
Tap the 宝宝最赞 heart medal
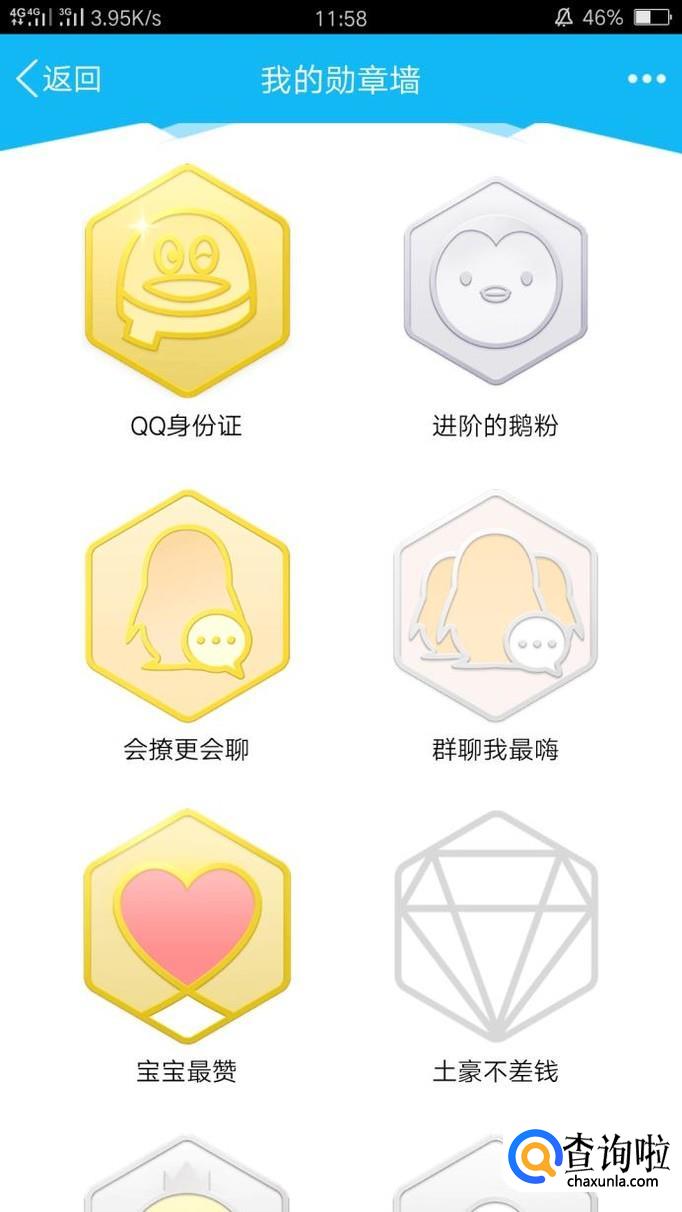[187, 926]
